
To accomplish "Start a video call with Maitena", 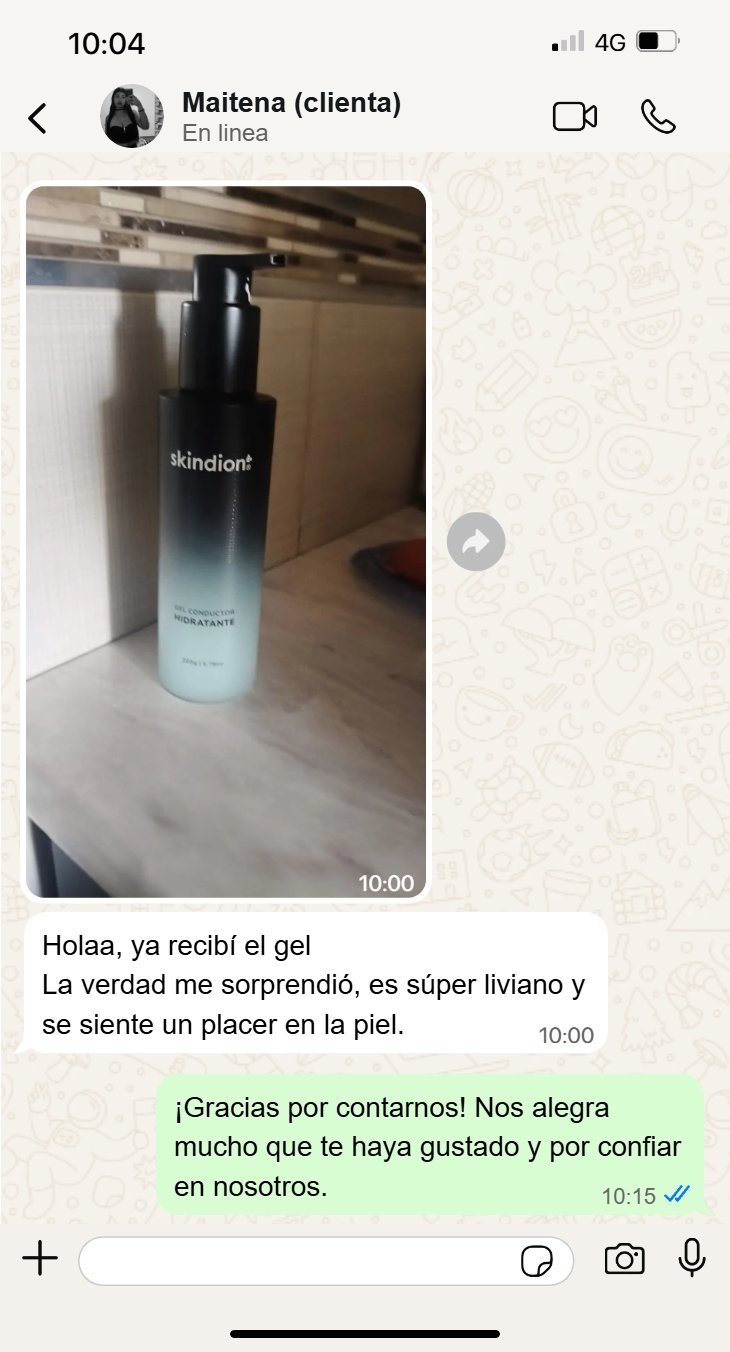I will click(575, 117).
